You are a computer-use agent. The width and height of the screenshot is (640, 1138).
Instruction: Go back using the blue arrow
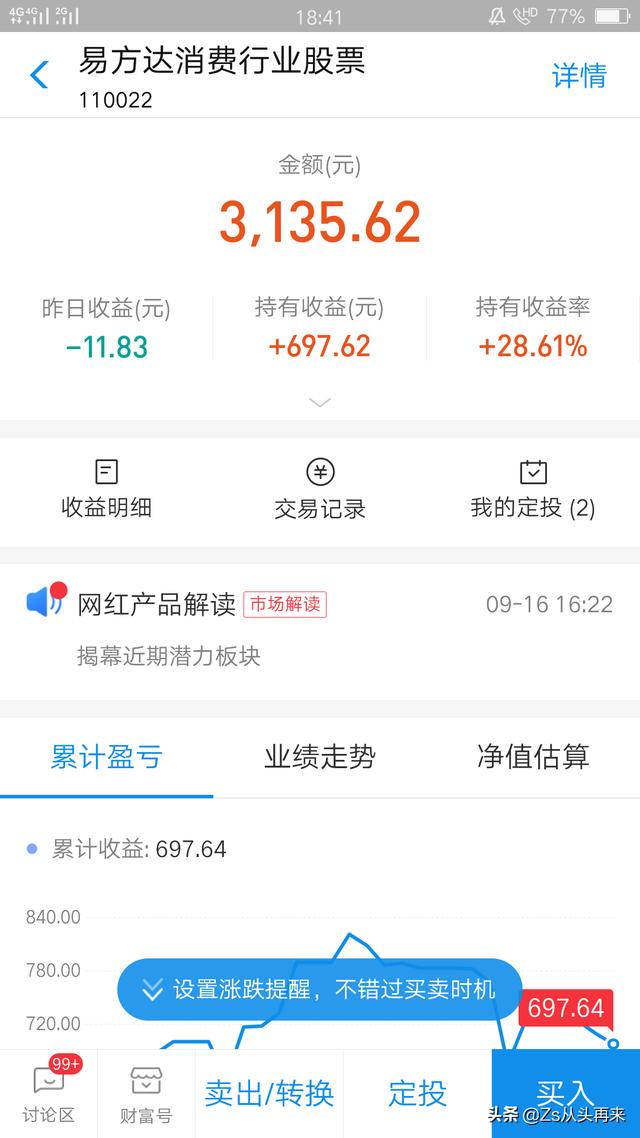39,75
